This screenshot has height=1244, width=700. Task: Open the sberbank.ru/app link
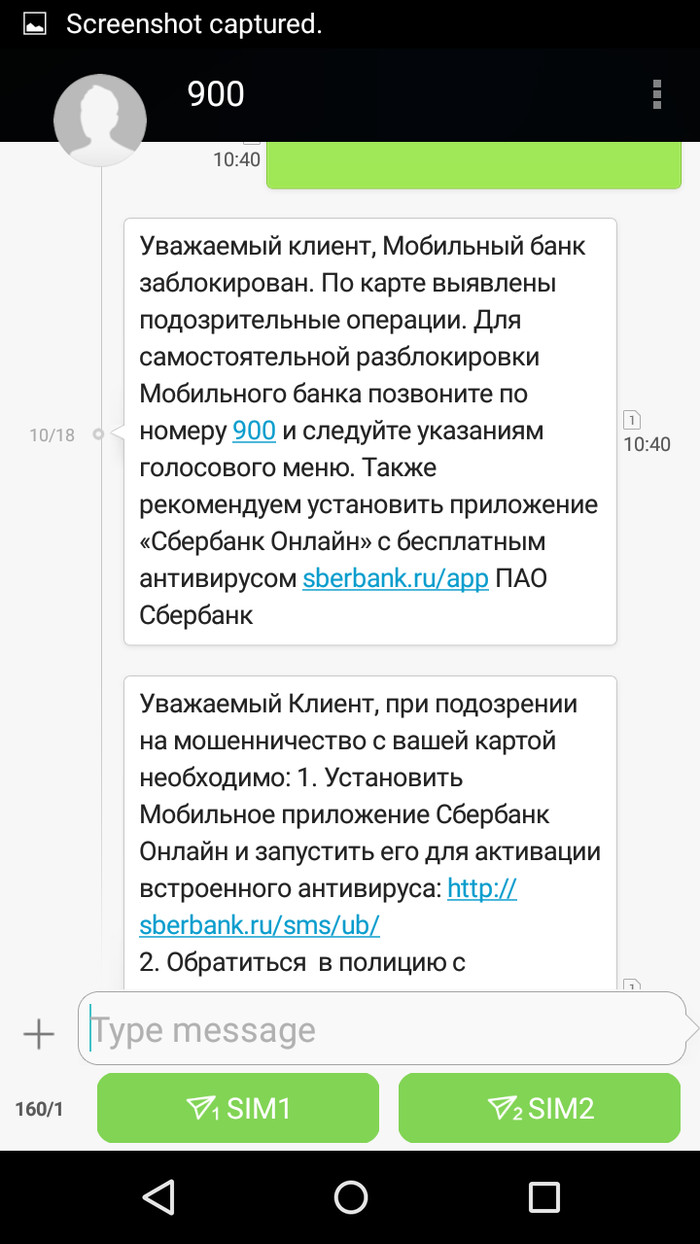(x=396, y=578)
